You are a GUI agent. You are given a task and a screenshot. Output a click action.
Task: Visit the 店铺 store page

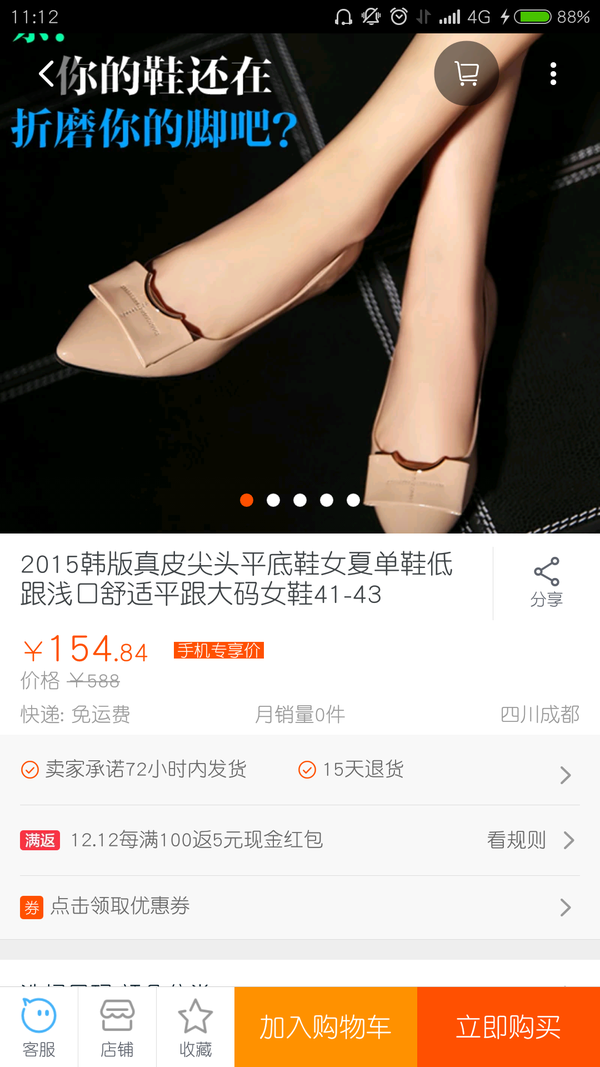pos(117,1027)
